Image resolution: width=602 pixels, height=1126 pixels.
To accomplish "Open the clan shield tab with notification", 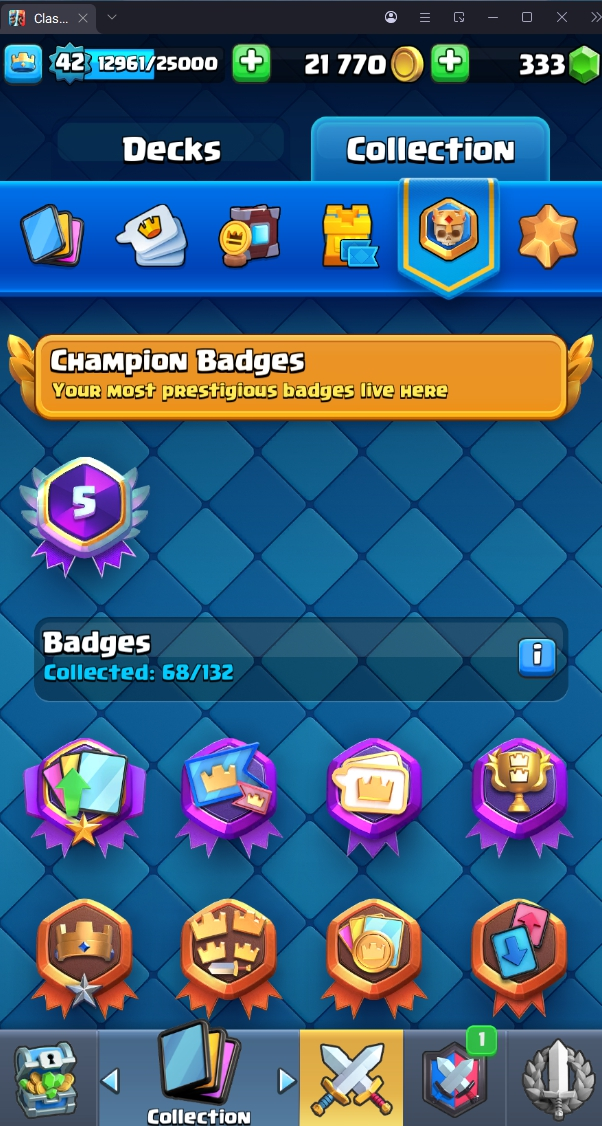I will [455, 1078].
